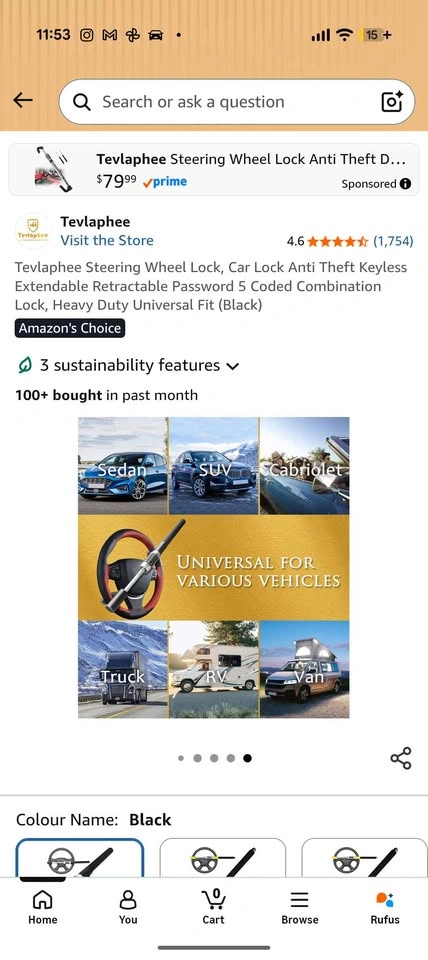Go to the Home tab
The width and height of the screenshot is (428, 960).
tap(43, 907)
